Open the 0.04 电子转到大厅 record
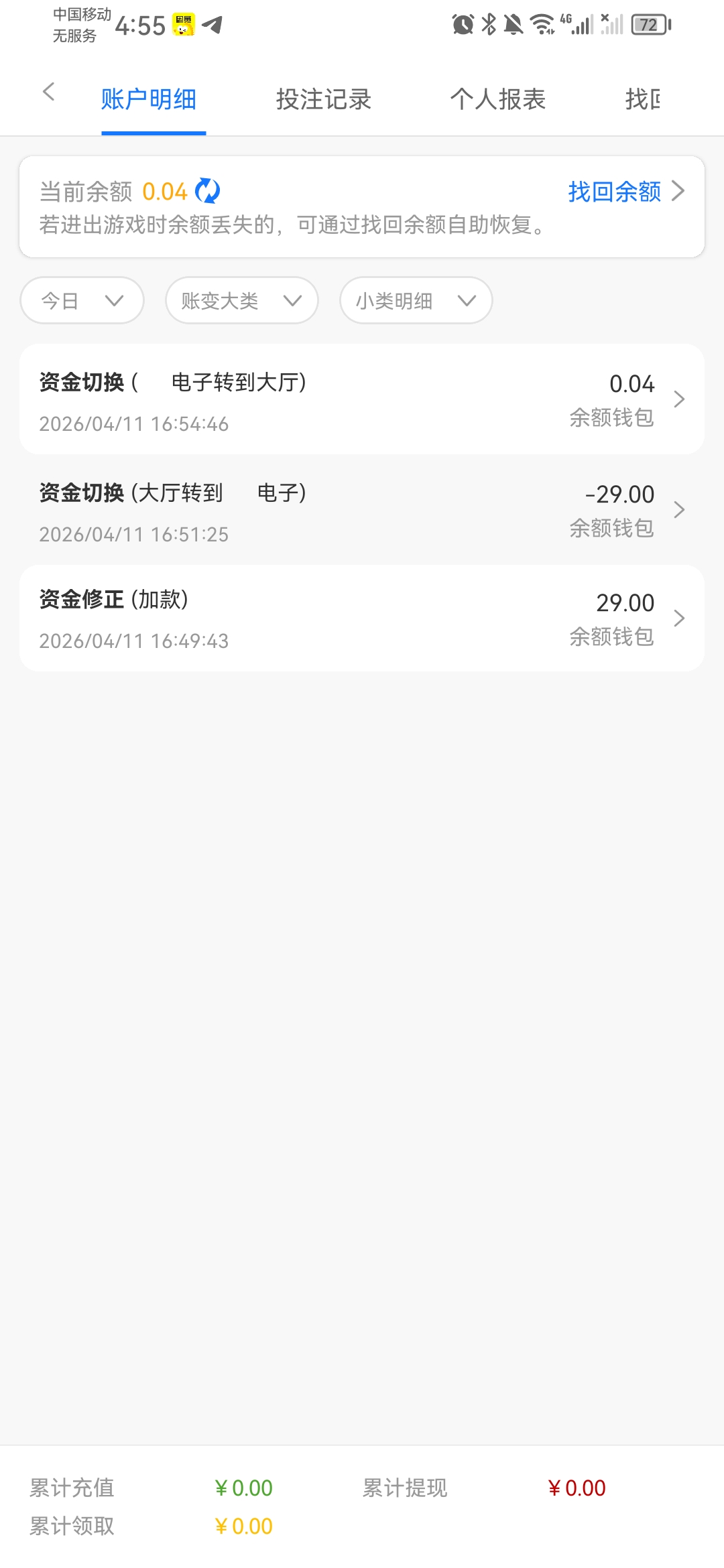724x1568 pixels. pos(362,400)
